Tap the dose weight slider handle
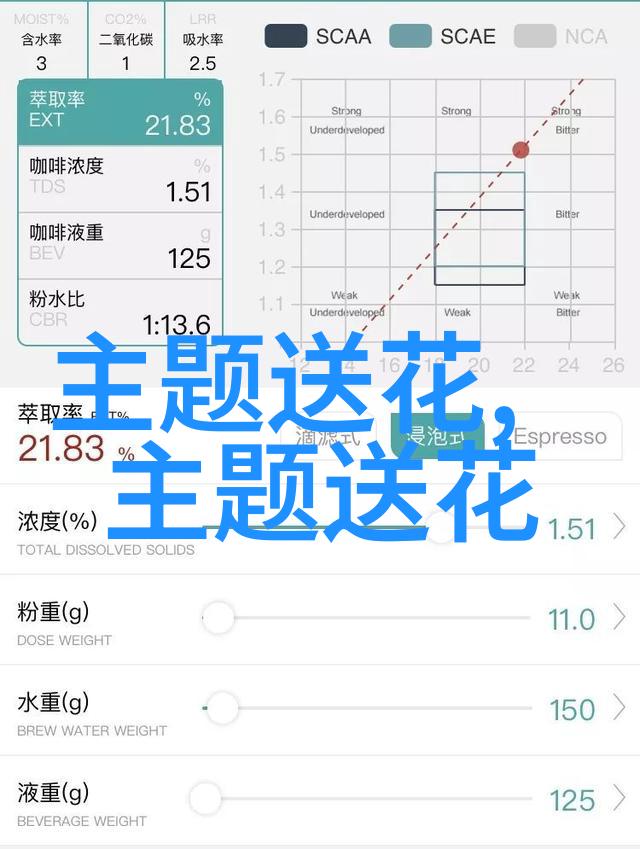This screenshot has width=640, height=849. coord(218,618)
